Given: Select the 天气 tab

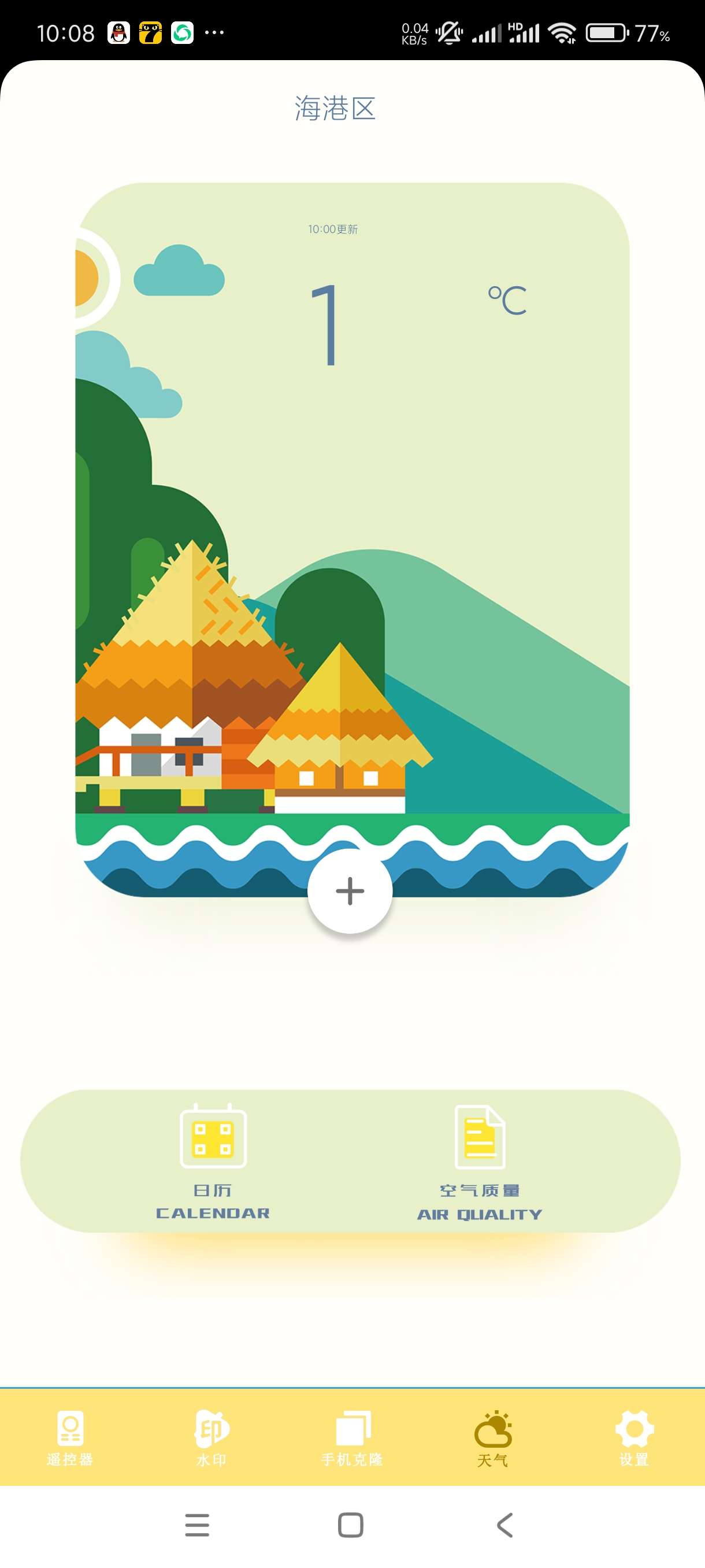Looking at the screenshot, I should (x=493, y=1438).
